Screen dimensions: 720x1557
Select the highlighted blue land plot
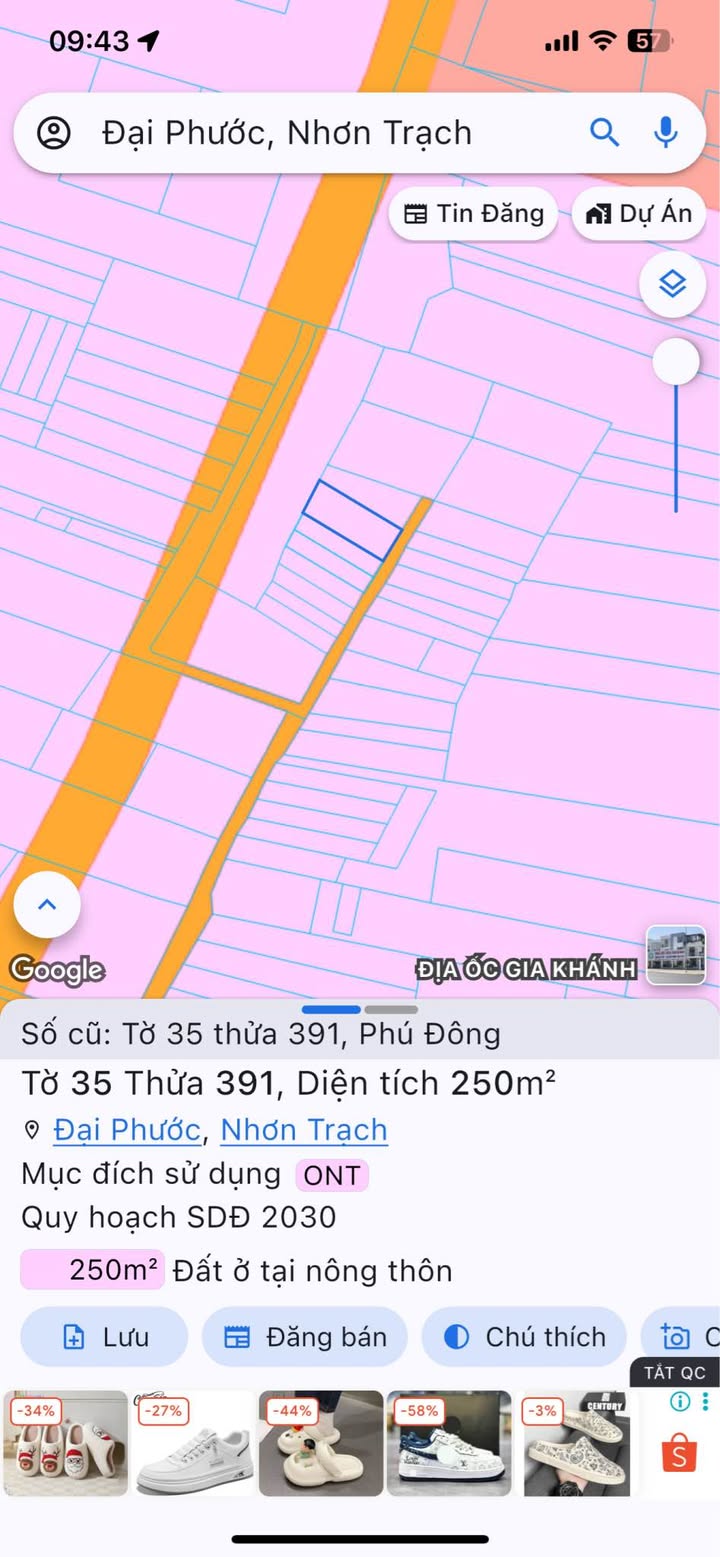tap(352, 520)
